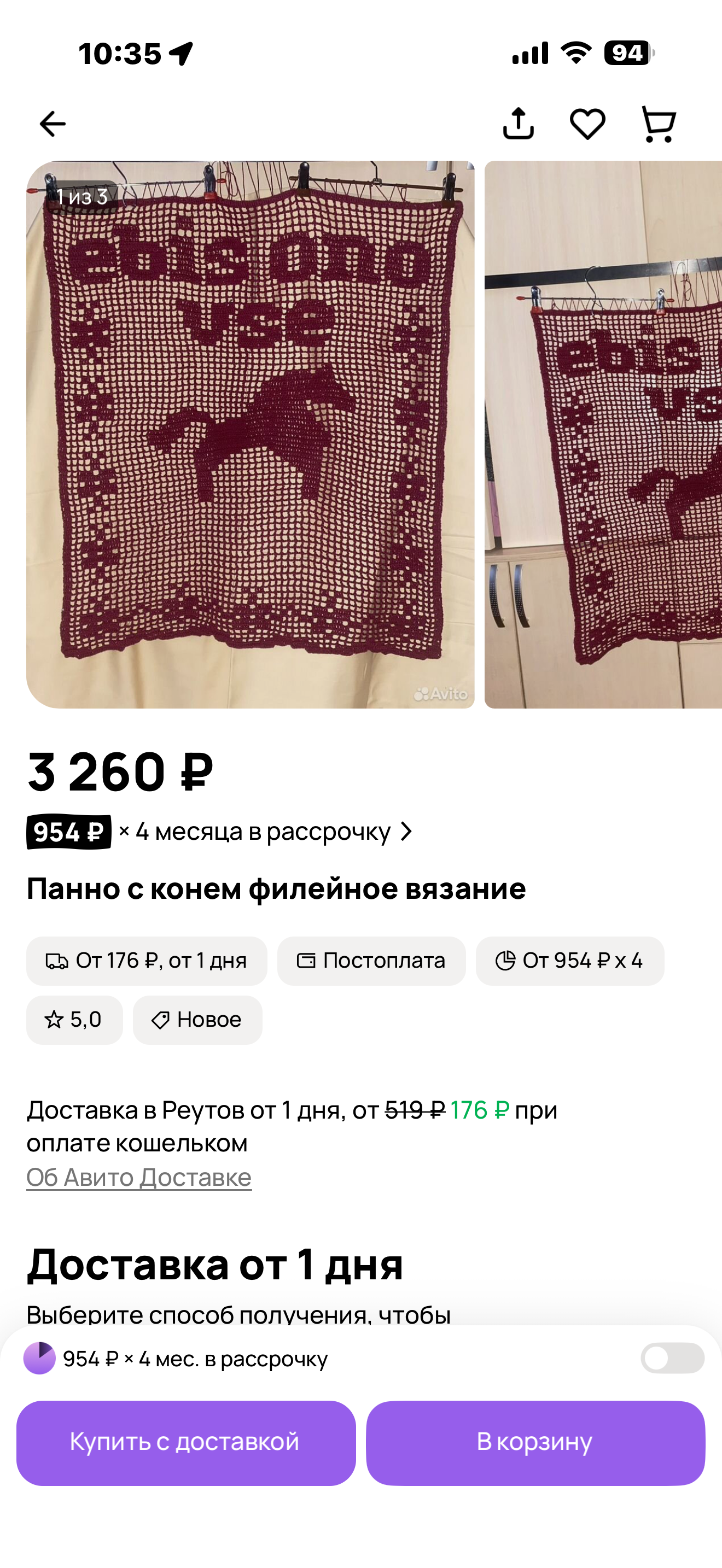Open the shopping cart icon

659,124
